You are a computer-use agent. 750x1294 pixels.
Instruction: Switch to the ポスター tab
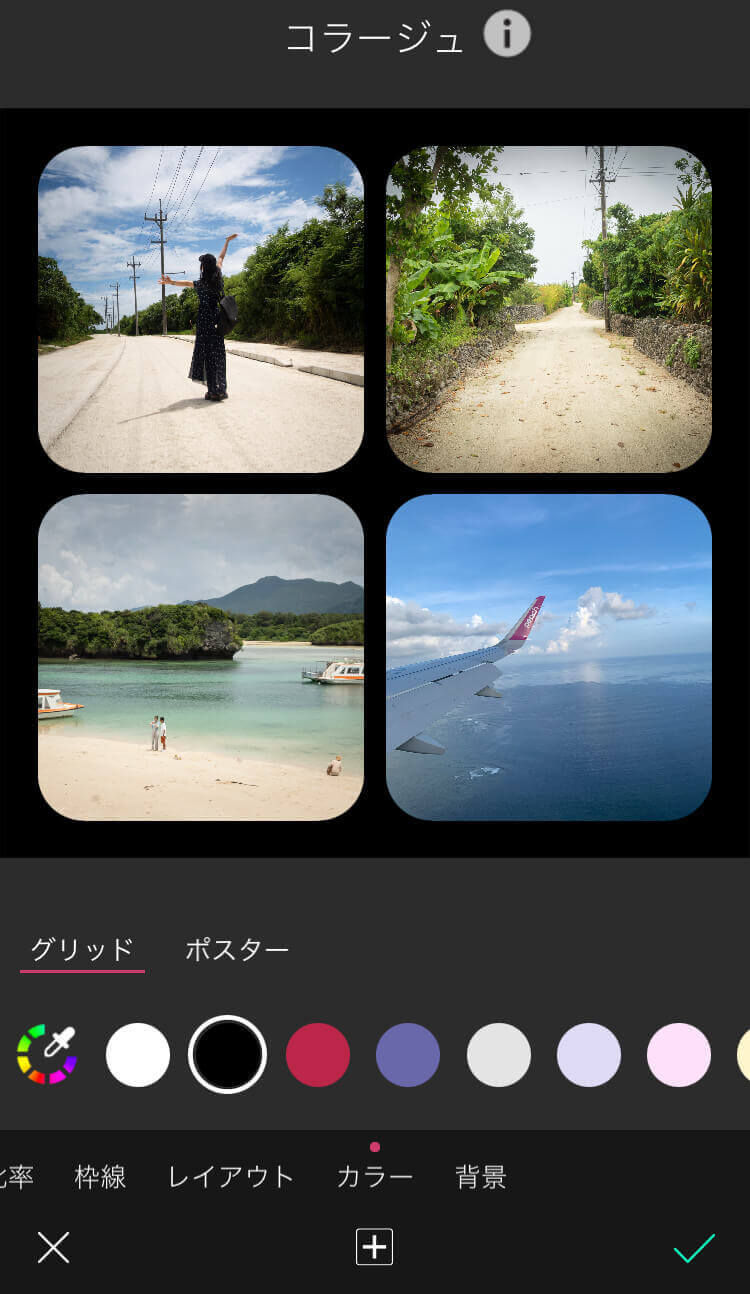tap(237, 949)
